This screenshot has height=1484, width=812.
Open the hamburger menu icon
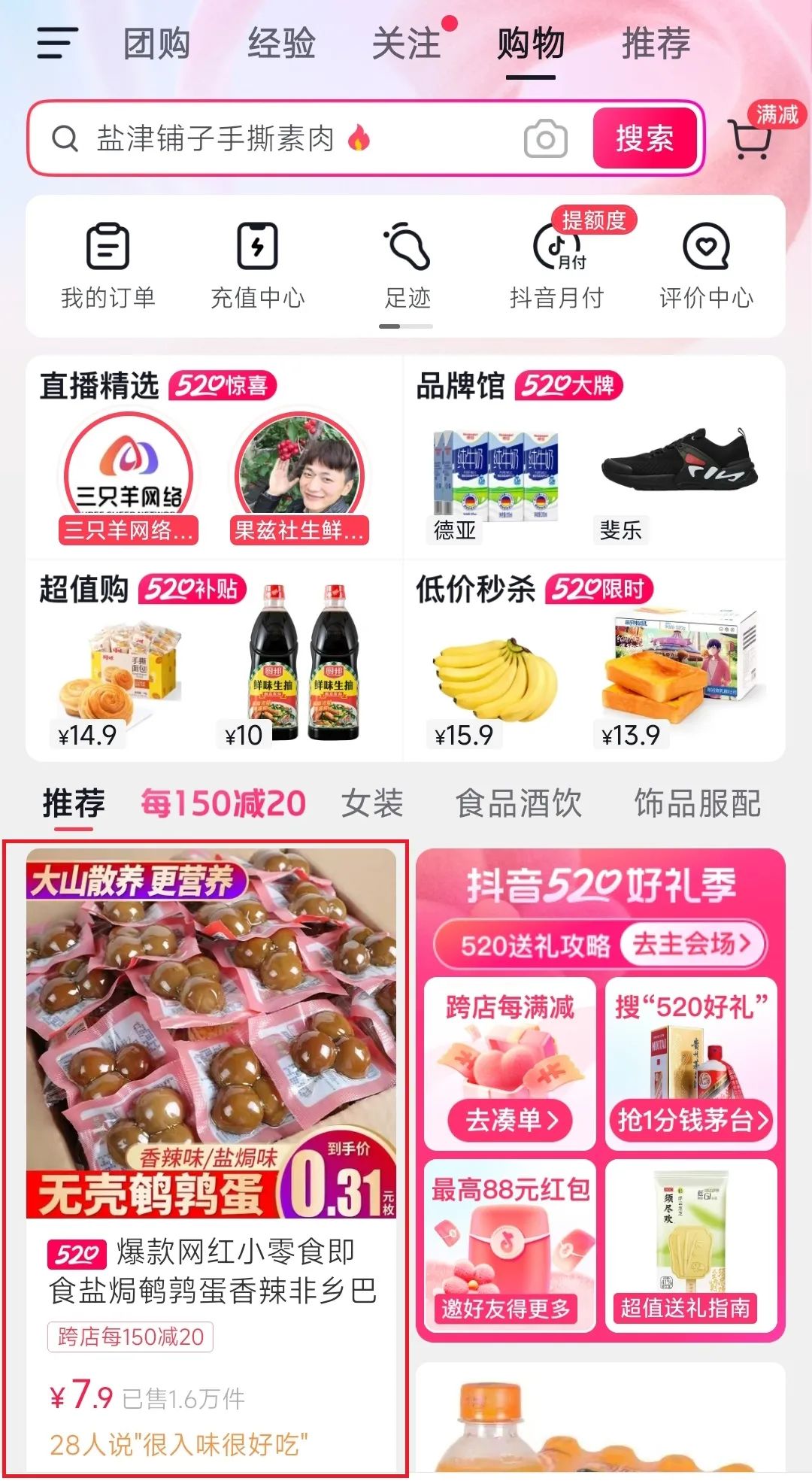[55, 45]
